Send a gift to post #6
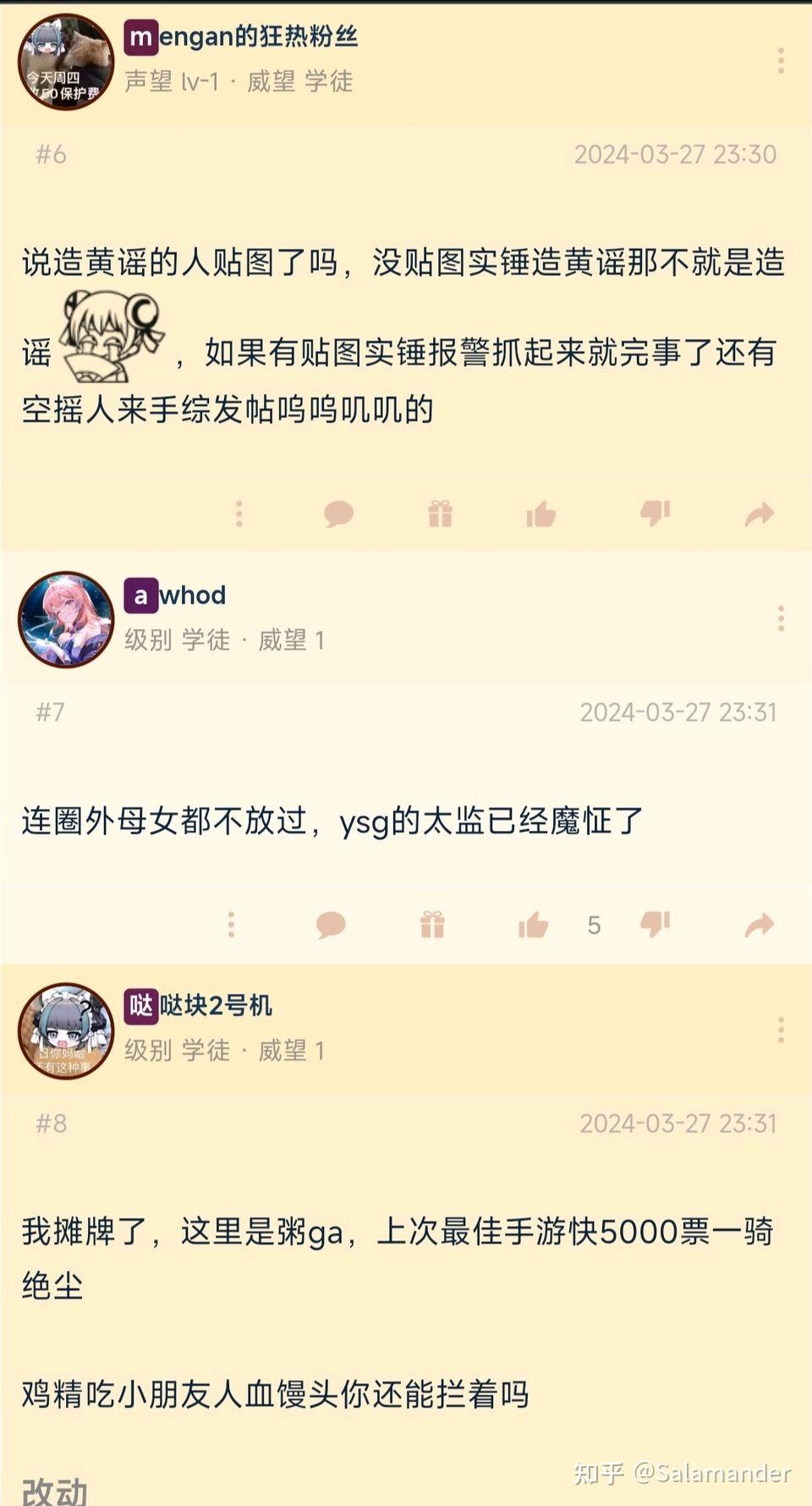Image resolution: width=812 pixels, height=1506 pixels. point(440,514)
